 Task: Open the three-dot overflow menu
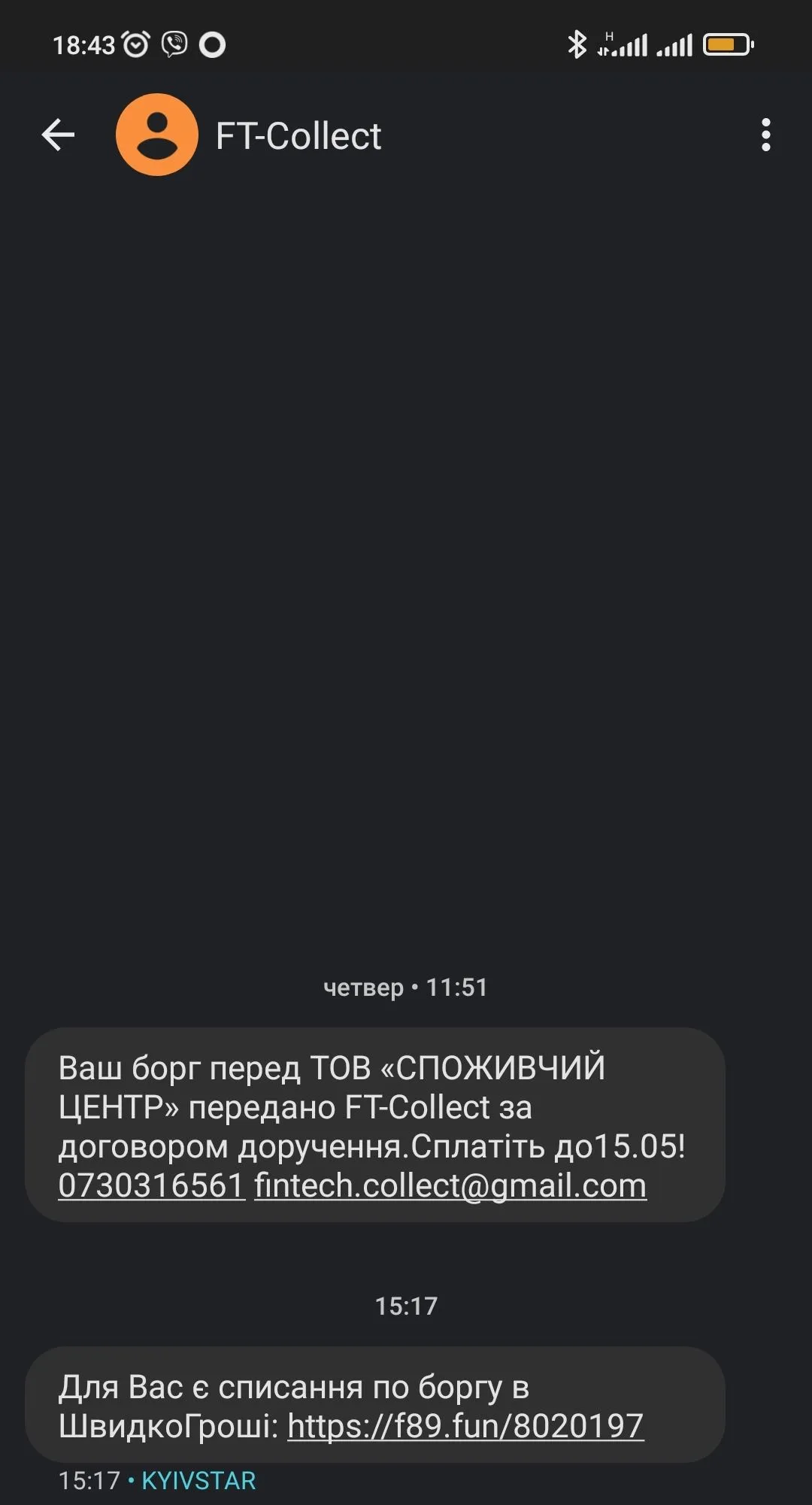[765, 135]
